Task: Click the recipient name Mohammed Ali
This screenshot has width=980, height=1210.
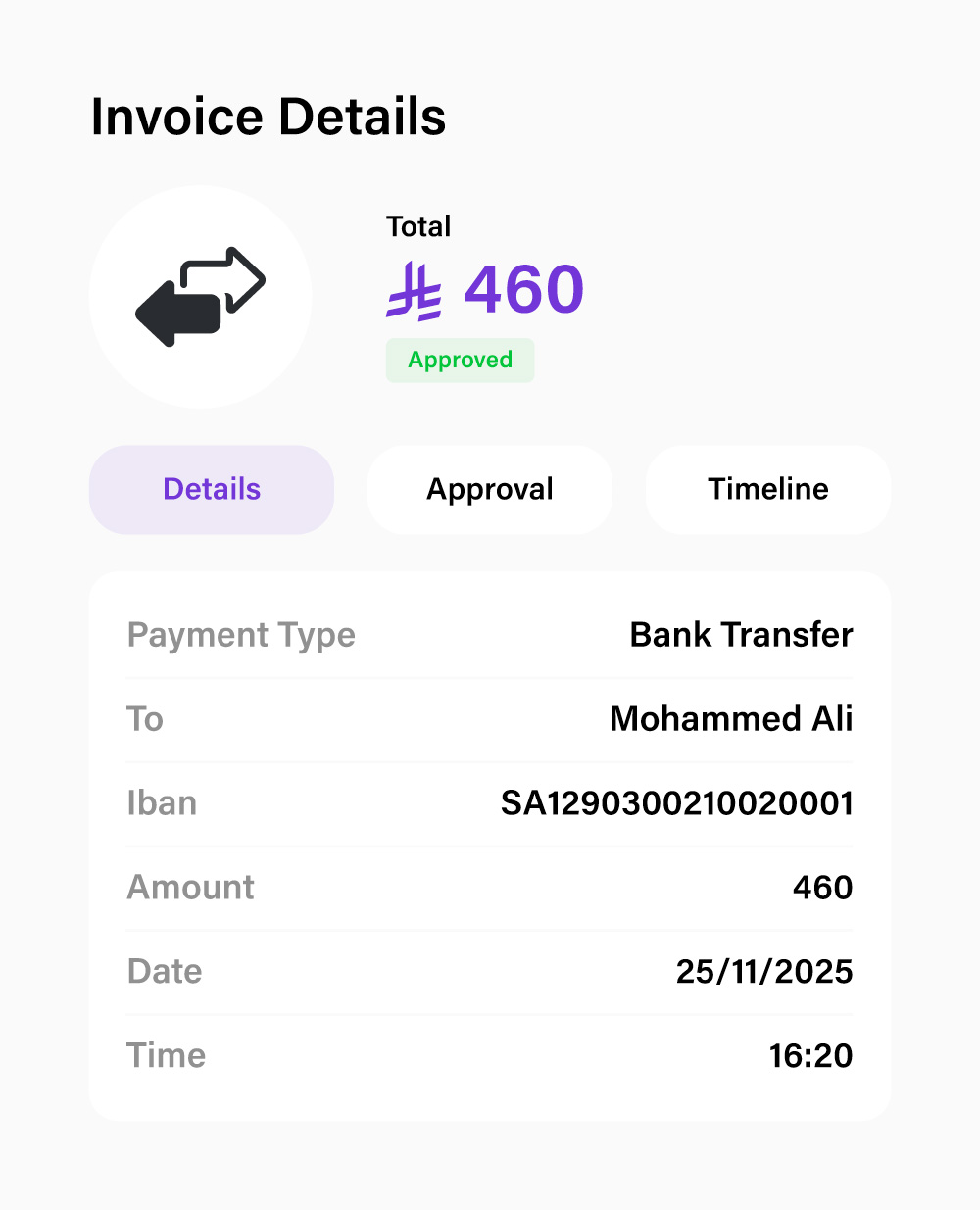Action: [x=730, y=719]
